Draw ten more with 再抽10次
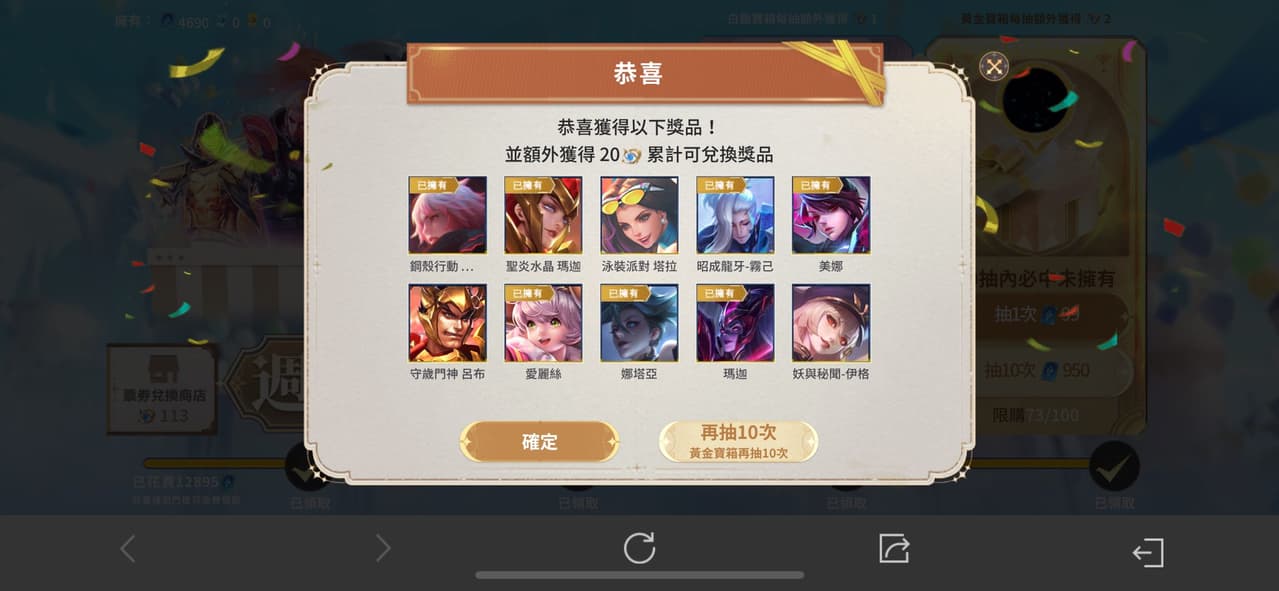 tap(738, 441)
